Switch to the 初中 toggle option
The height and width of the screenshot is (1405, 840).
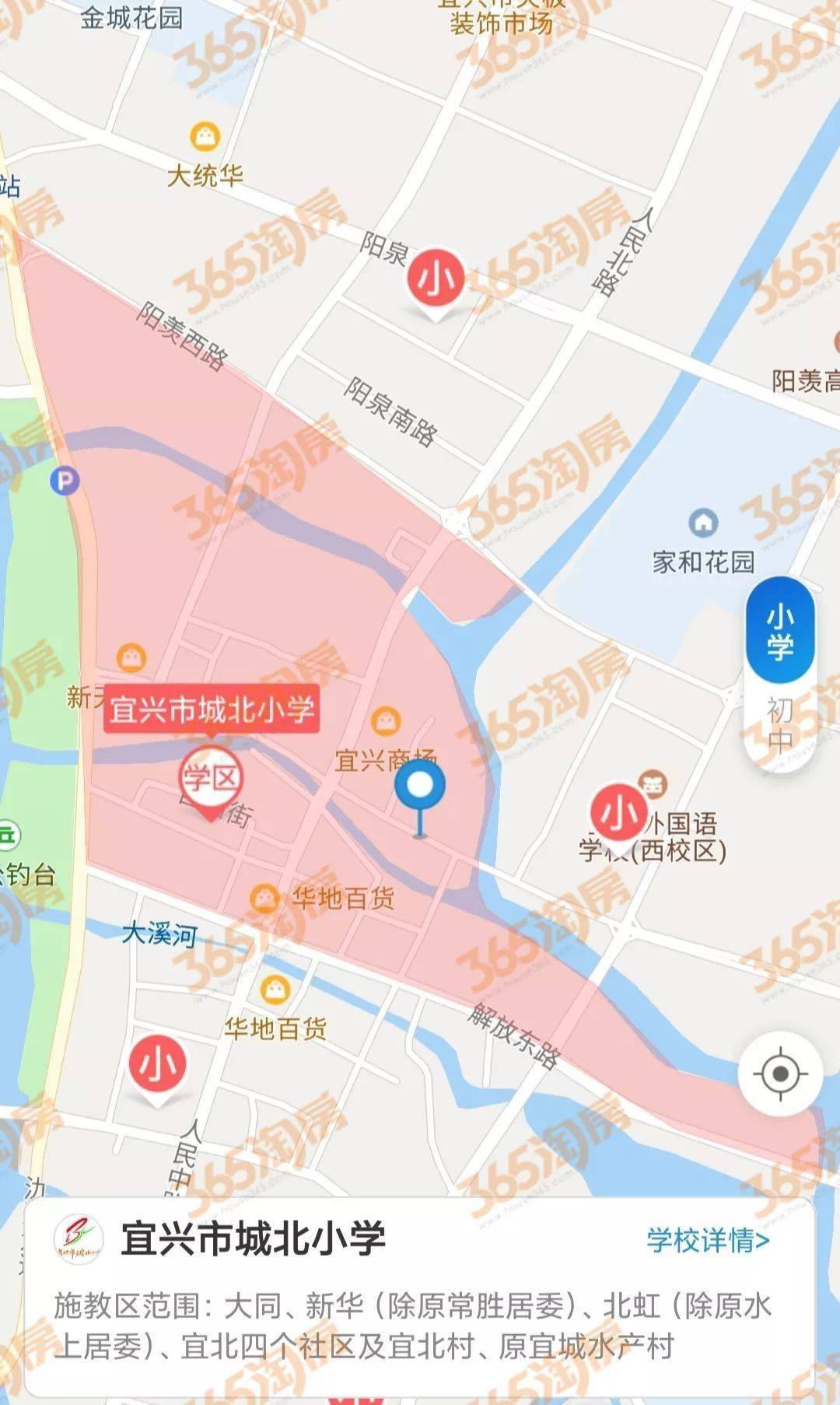coord(780,724)
